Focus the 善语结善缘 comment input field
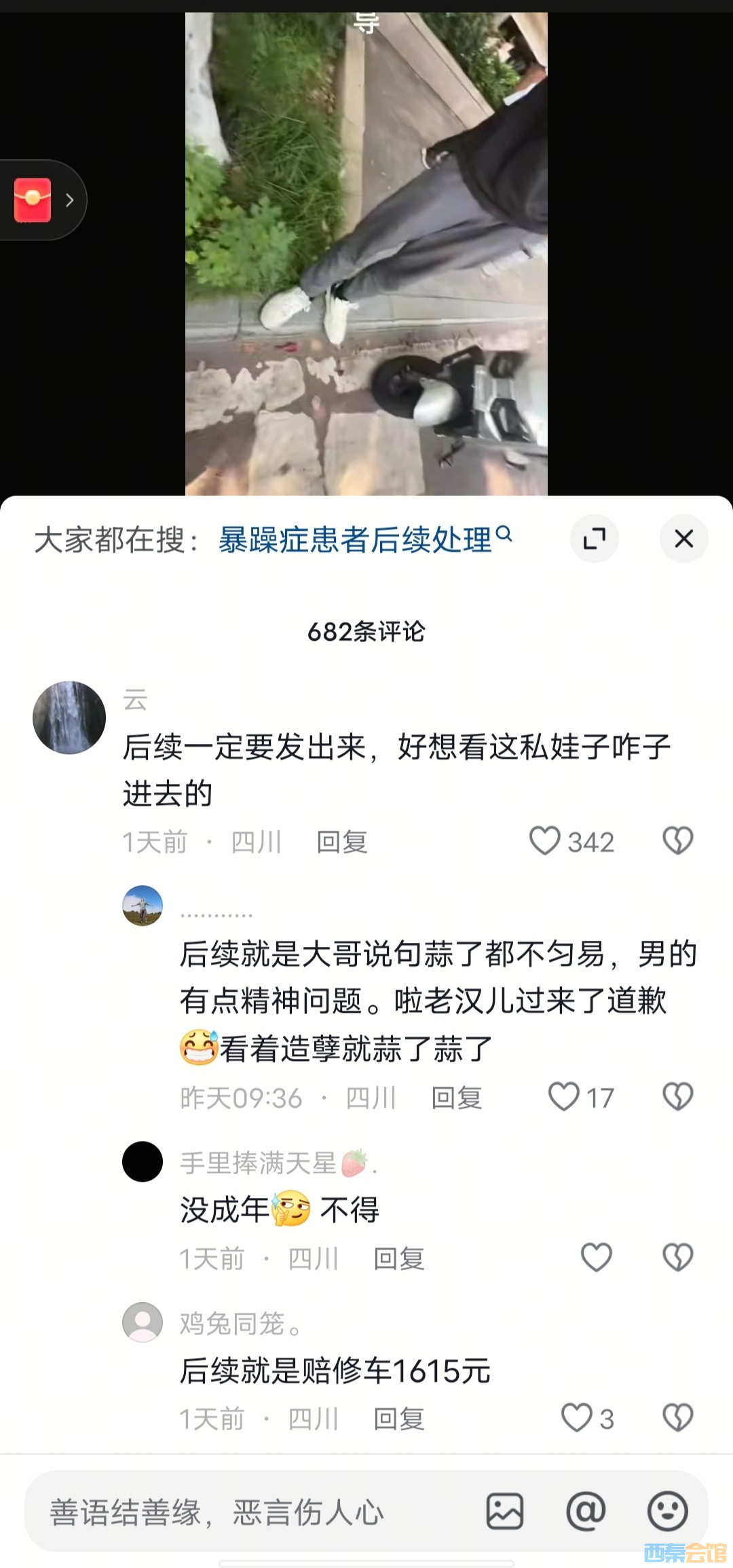The height and width of the screenshot is (1568, 733). (x=251, y=1512)
